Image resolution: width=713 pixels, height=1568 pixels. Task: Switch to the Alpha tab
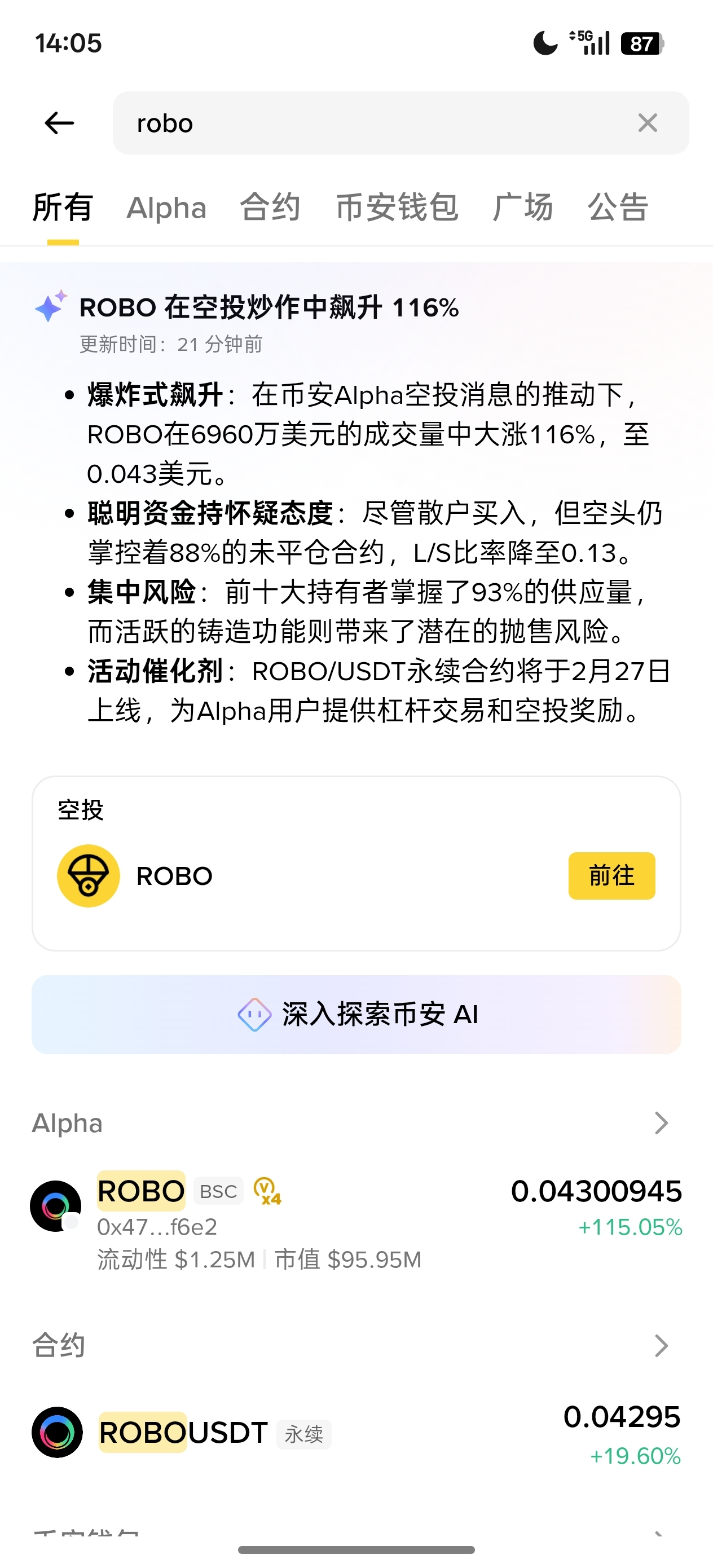(166, 208)
